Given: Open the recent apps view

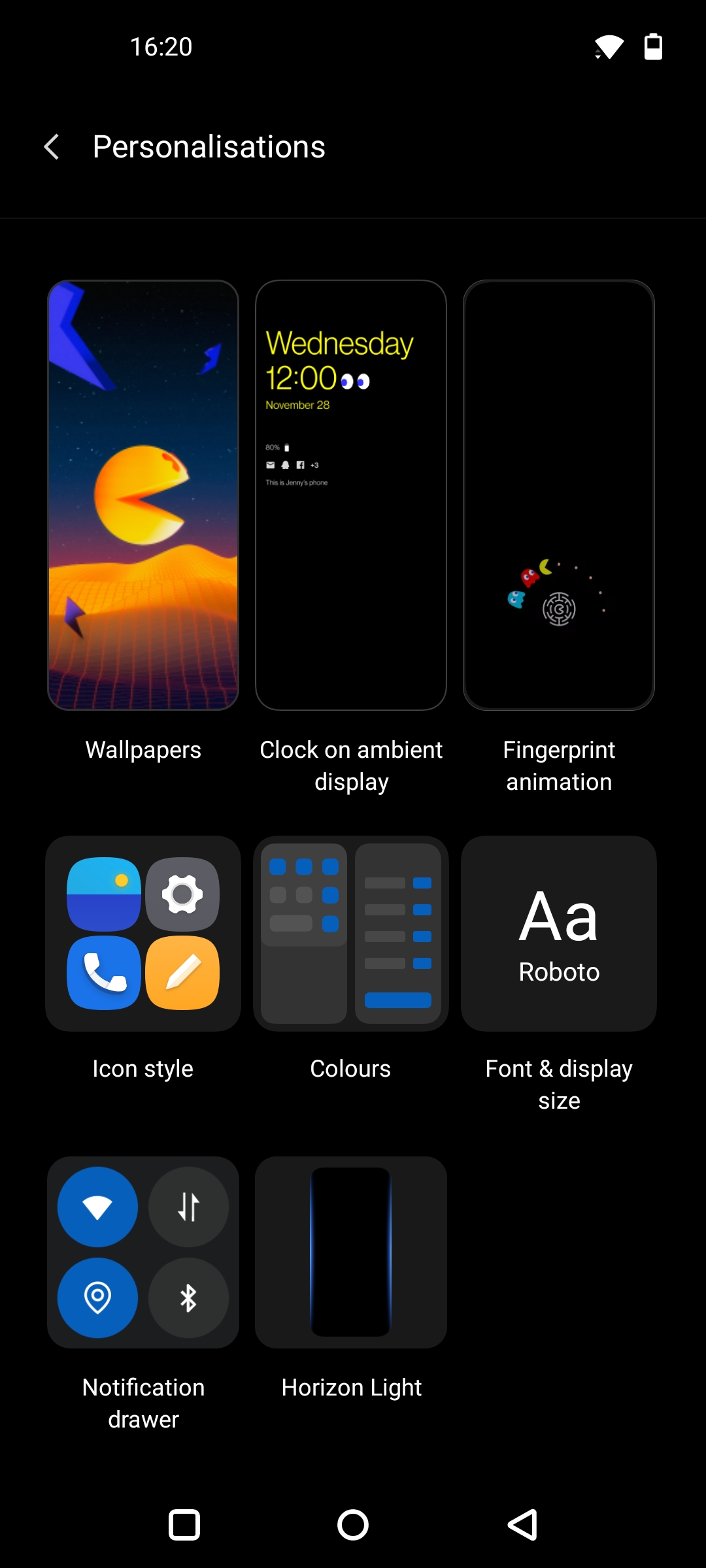Looking at the screenshot, I should 184,1525.
